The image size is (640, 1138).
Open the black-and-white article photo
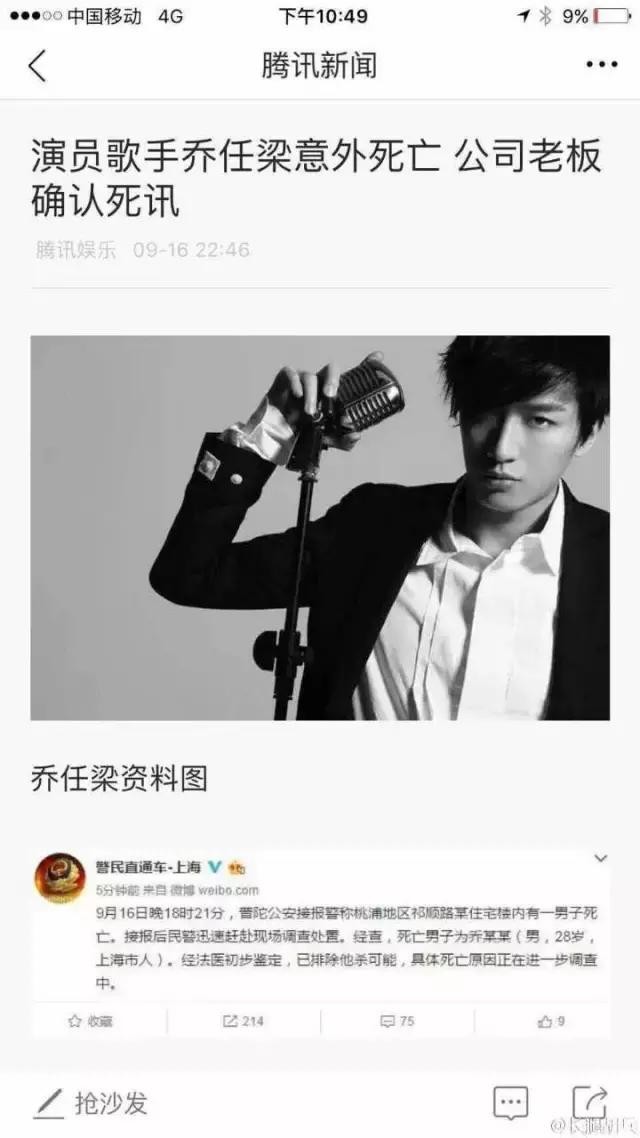click(x=320, y=527)
